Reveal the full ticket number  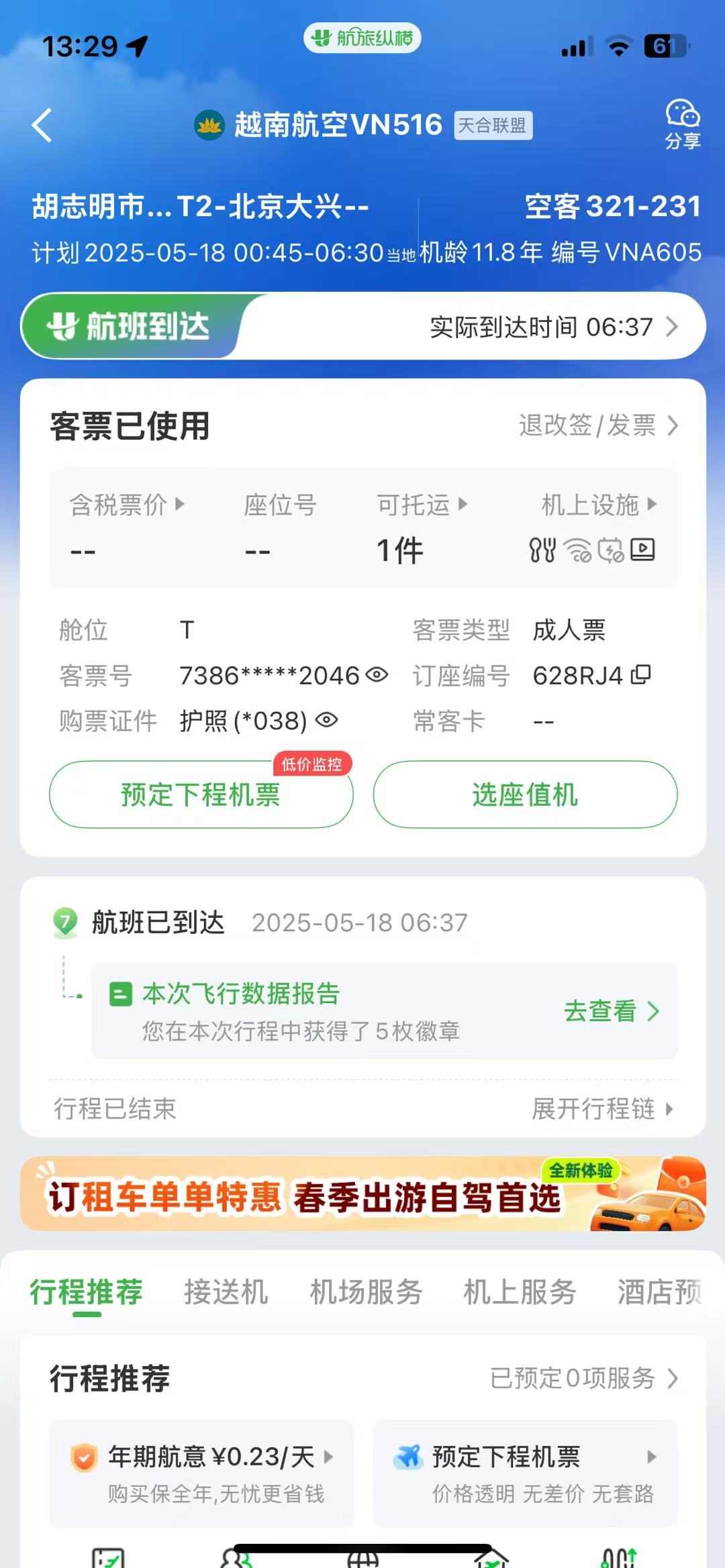[x=377, y=675]
